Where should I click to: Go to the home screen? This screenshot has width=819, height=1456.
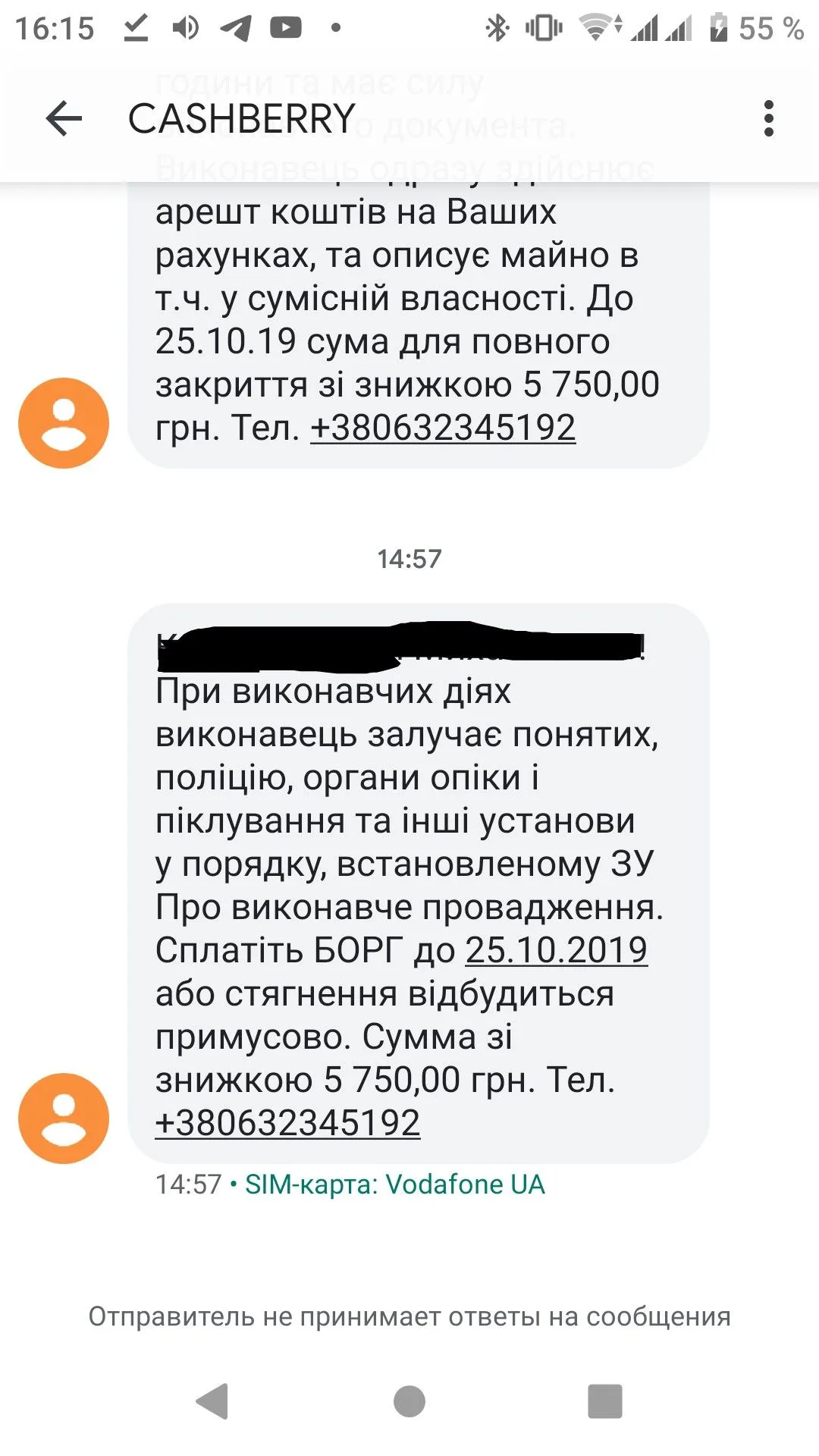pos(409,1401)
